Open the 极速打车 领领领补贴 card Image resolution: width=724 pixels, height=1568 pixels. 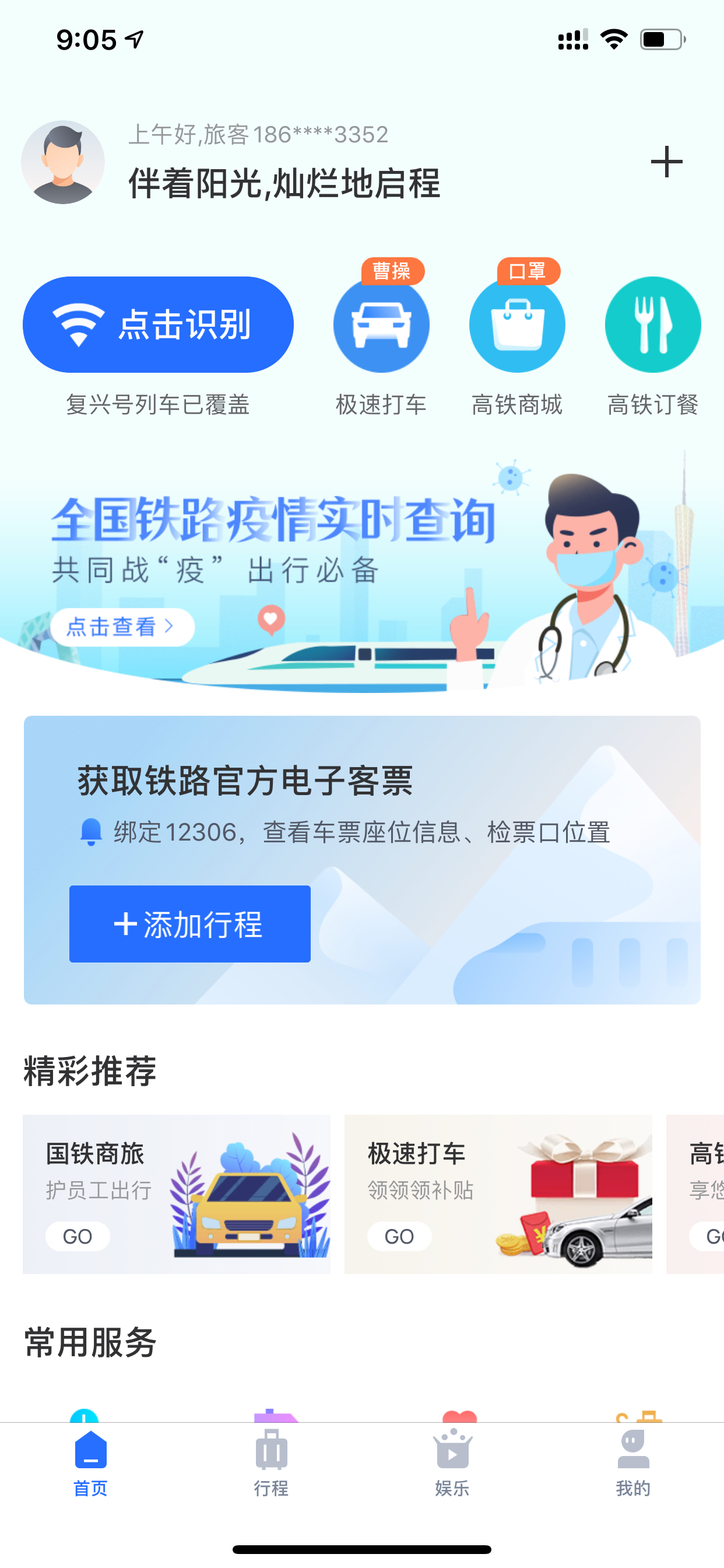pos(498,1194)
